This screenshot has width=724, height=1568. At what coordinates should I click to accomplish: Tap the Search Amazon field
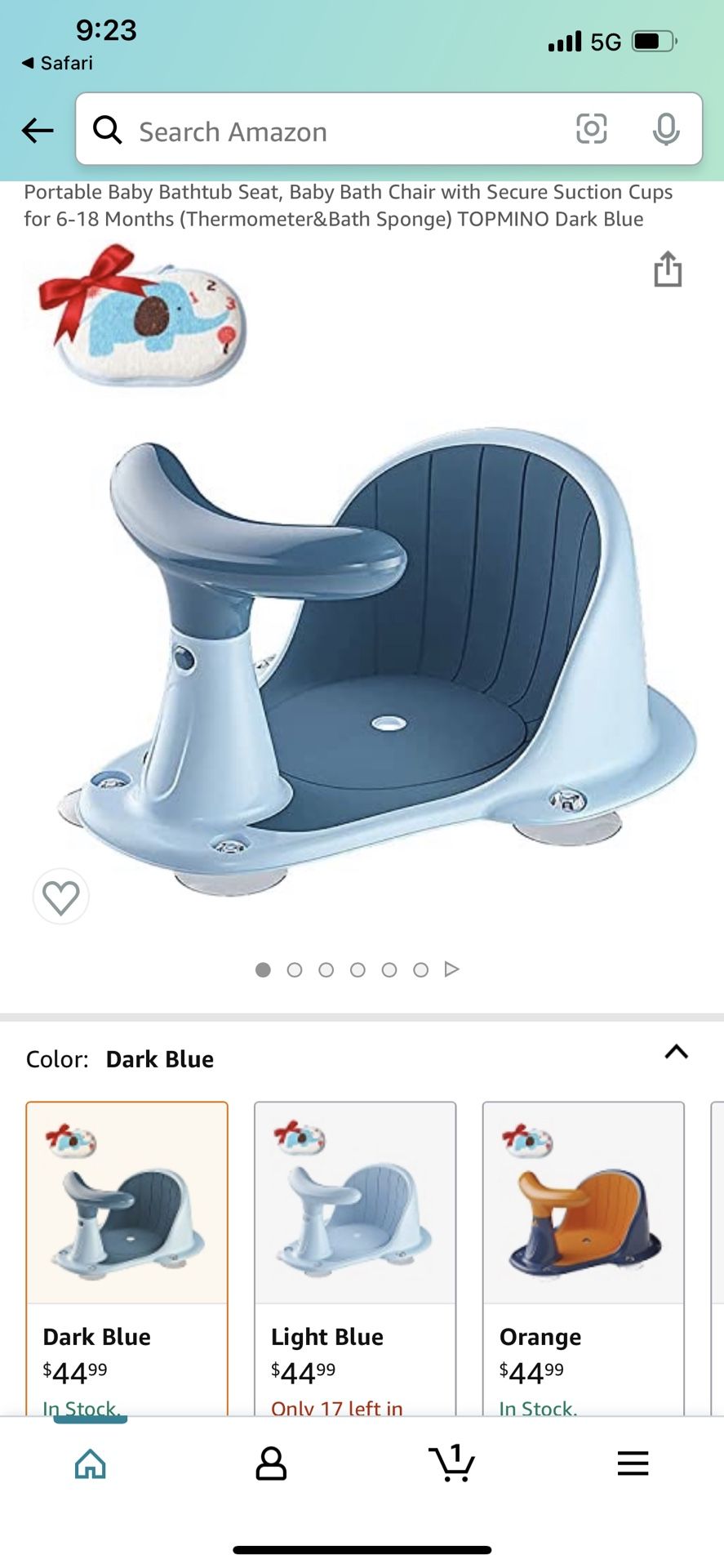[x=326, y=131]
